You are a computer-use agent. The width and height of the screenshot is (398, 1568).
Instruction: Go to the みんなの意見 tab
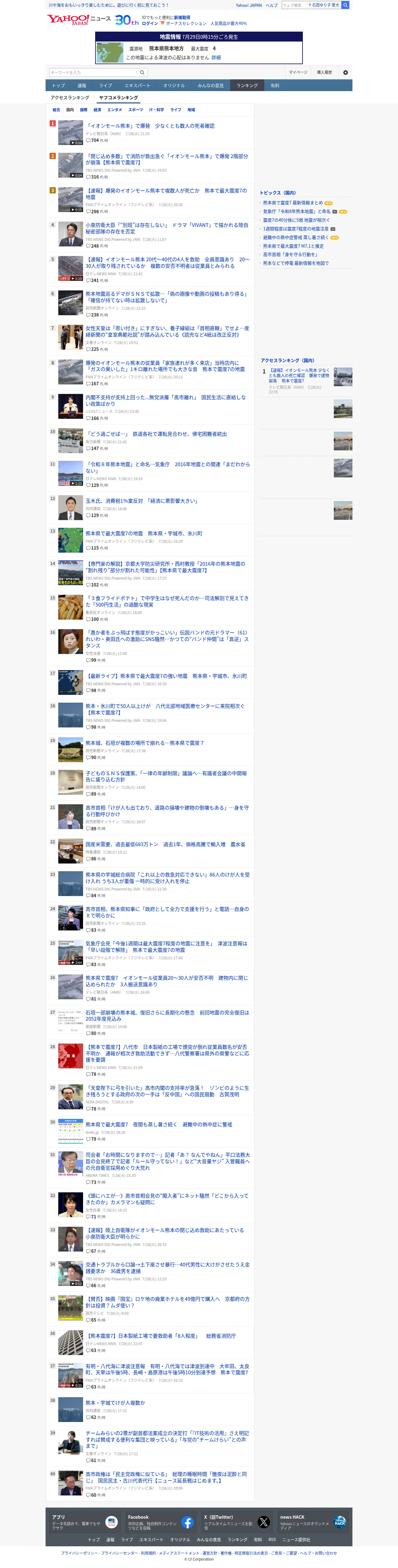(210, 86)
